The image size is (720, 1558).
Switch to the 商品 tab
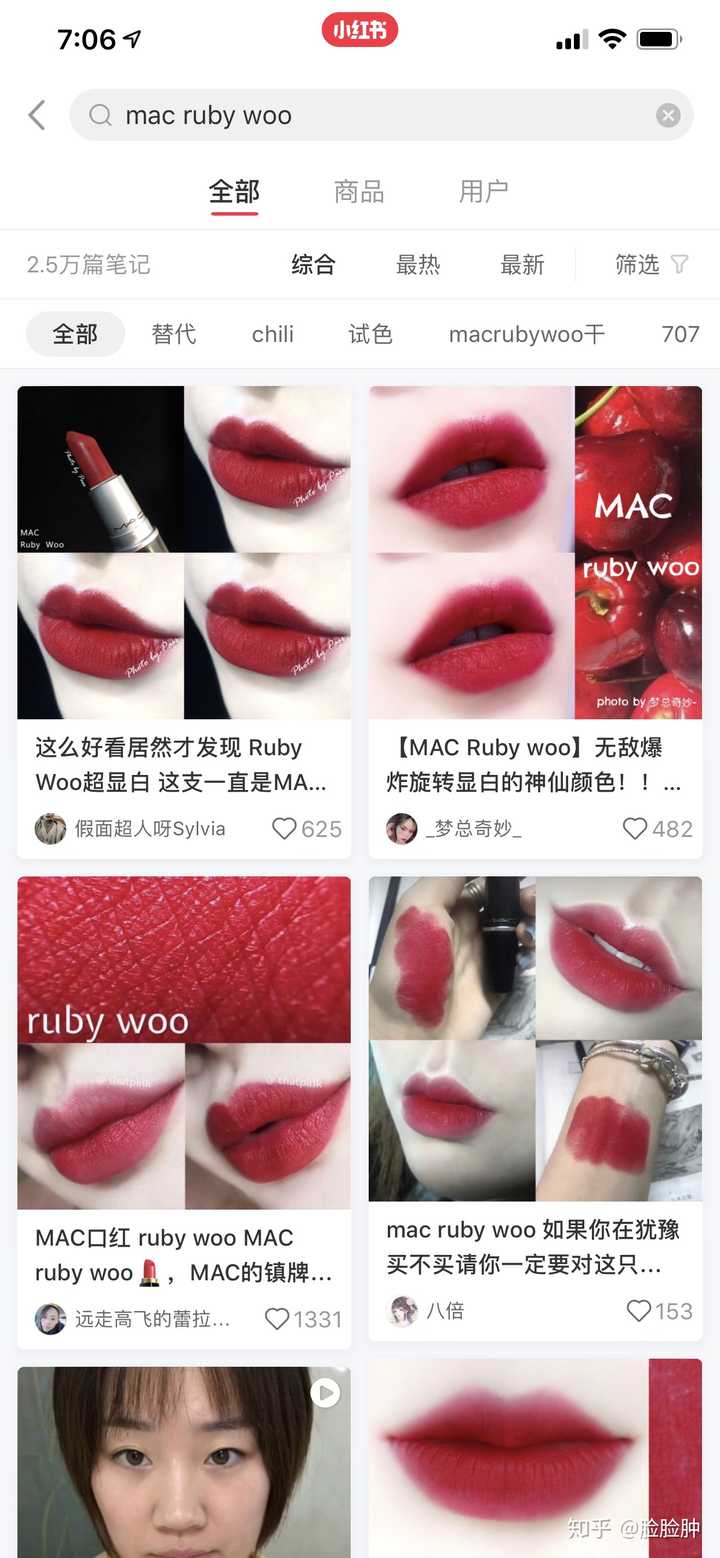pos(359,192)
